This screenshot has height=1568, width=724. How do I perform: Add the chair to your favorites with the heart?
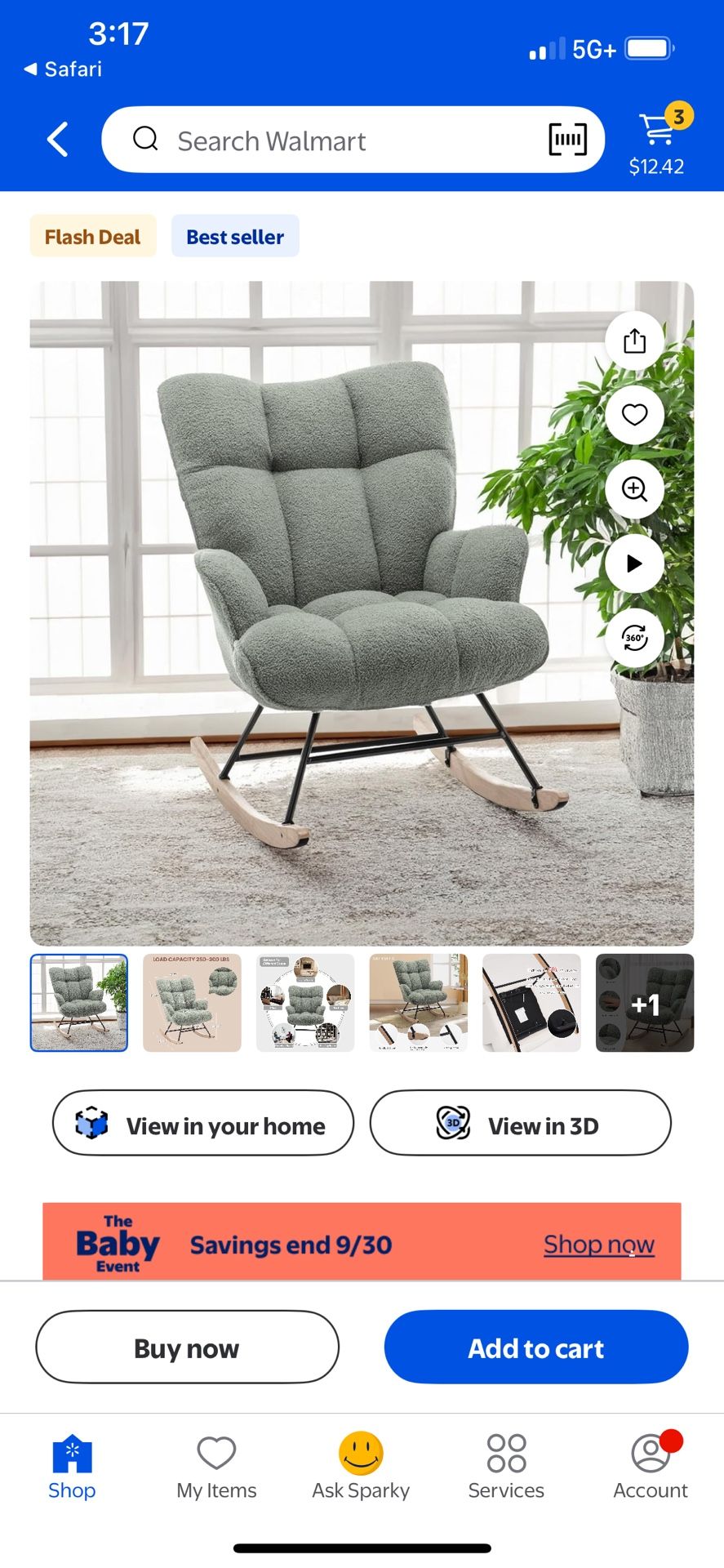634,415
